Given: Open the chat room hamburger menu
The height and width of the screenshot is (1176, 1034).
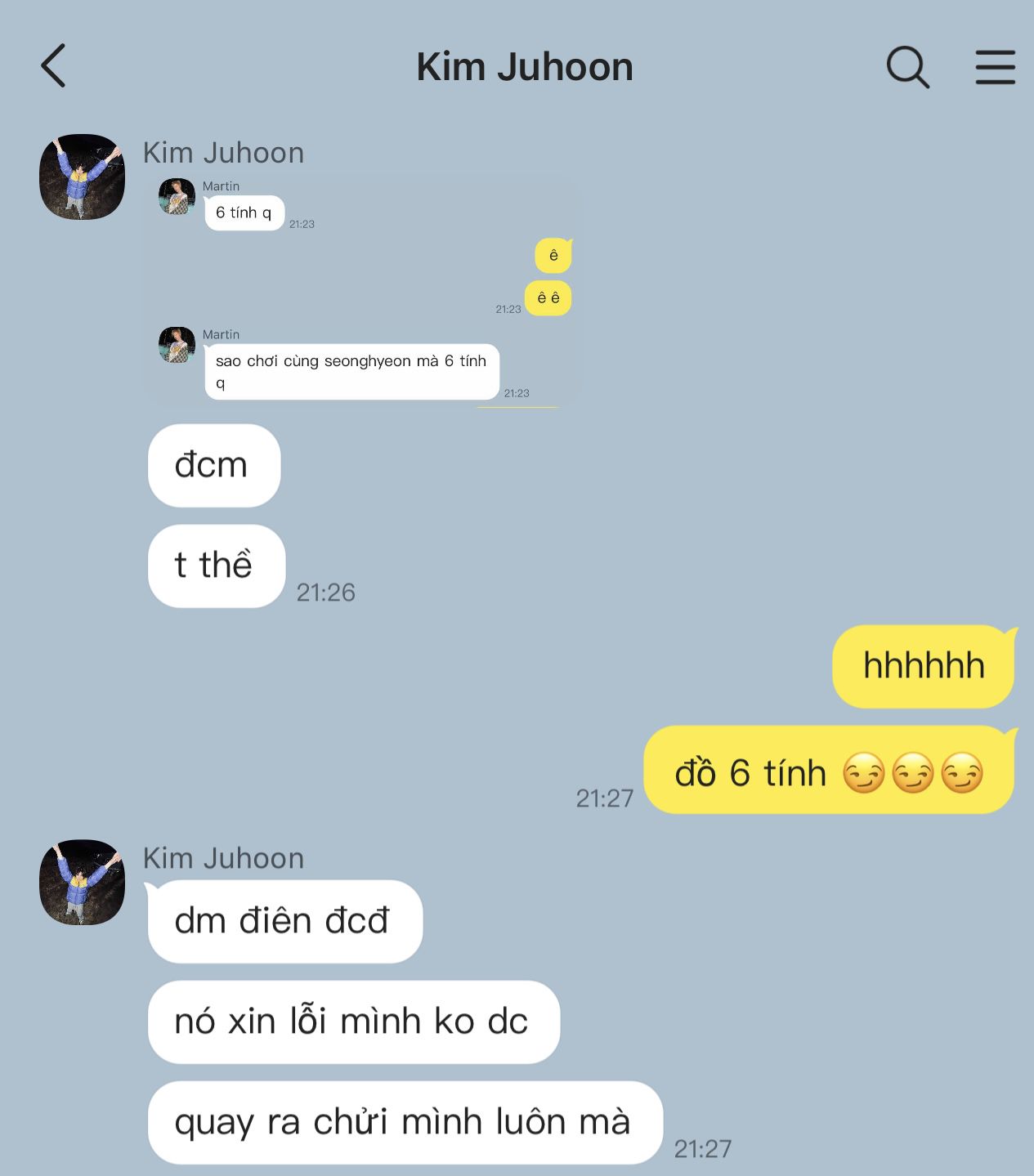Looking at the screenshot, I should (x=995, y=67).
